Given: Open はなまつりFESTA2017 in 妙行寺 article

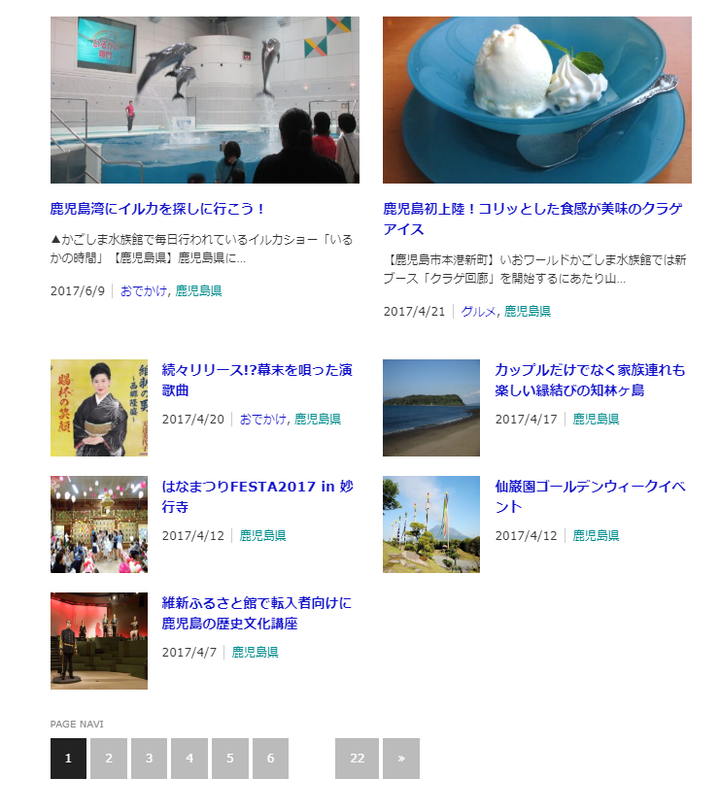Looking at the screenshot, I should coord(257,497).
